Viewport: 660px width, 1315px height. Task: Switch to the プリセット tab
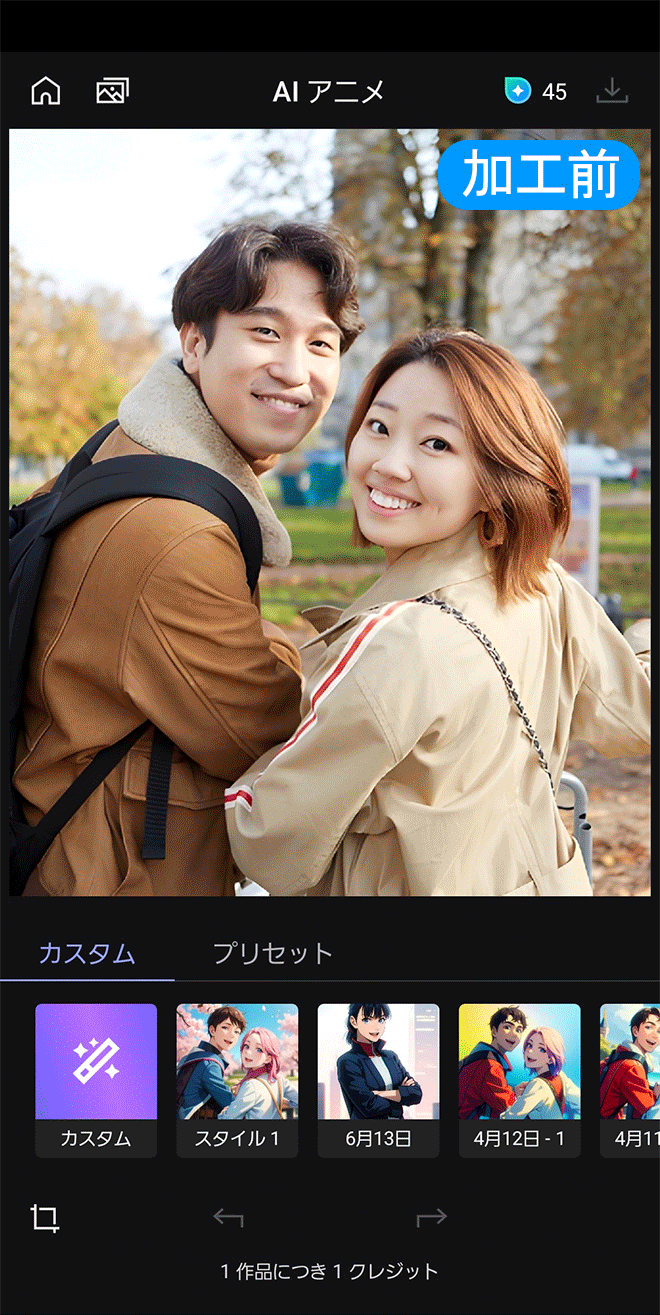272,953
